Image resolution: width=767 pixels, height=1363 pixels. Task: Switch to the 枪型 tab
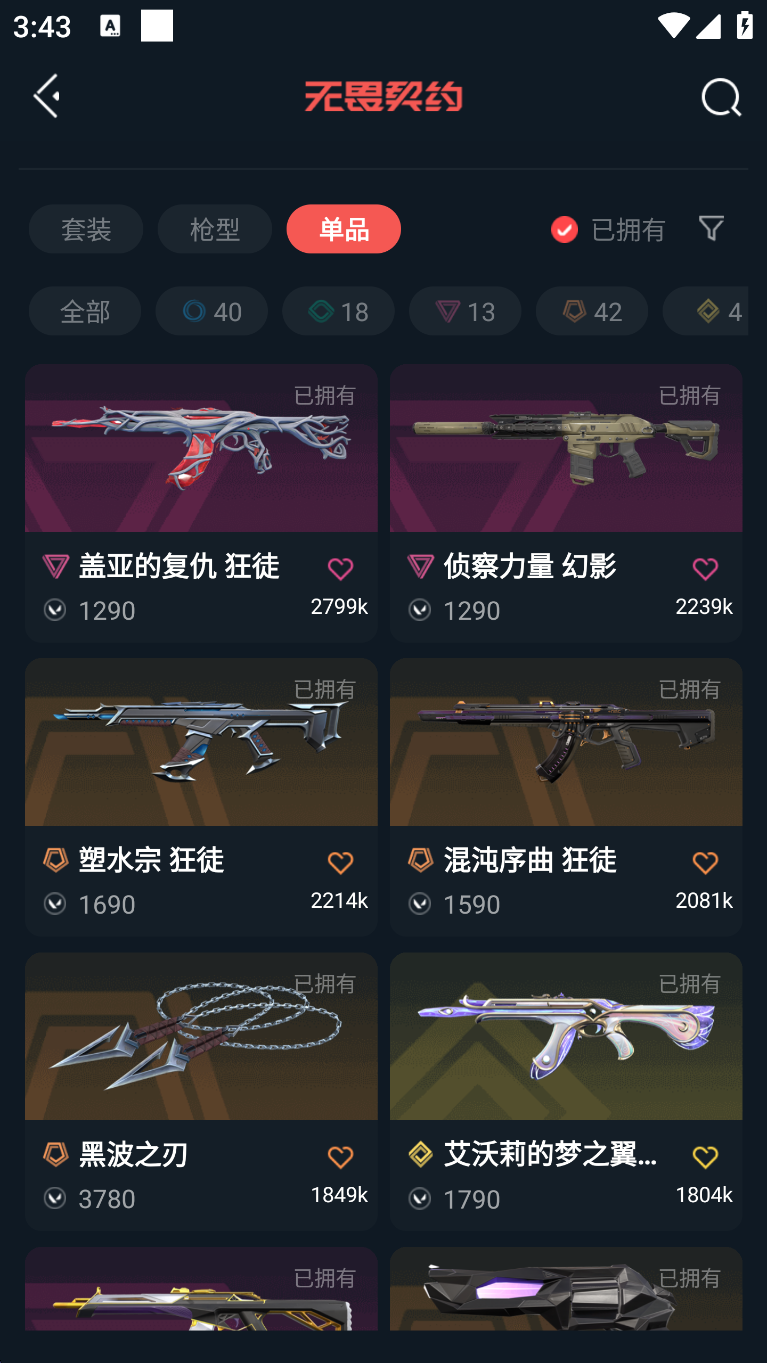tap(214, 229)
